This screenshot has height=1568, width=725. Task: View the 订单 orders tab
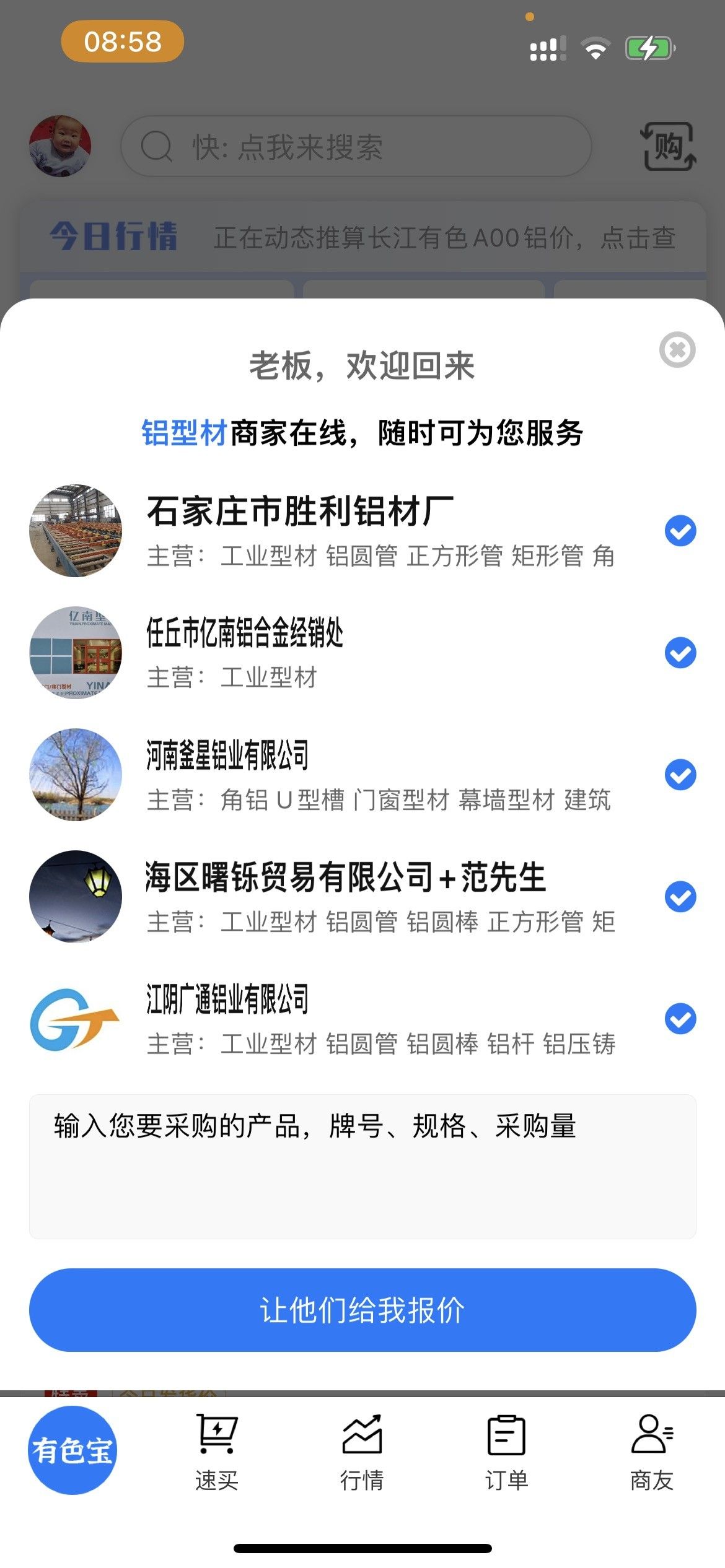point(506,1452)
